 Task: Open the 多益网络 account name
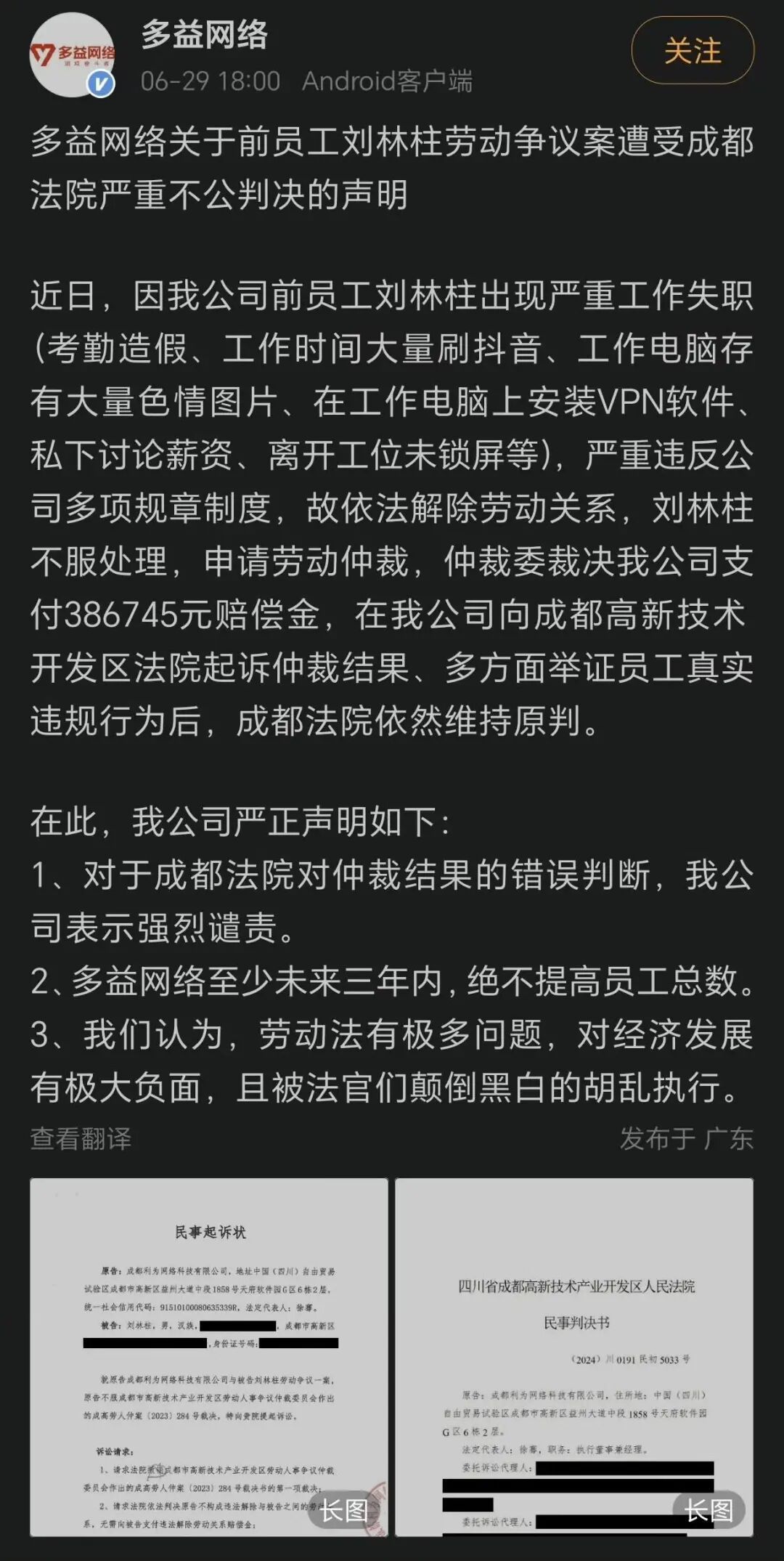pyautogui.click(x=205, y=34)
